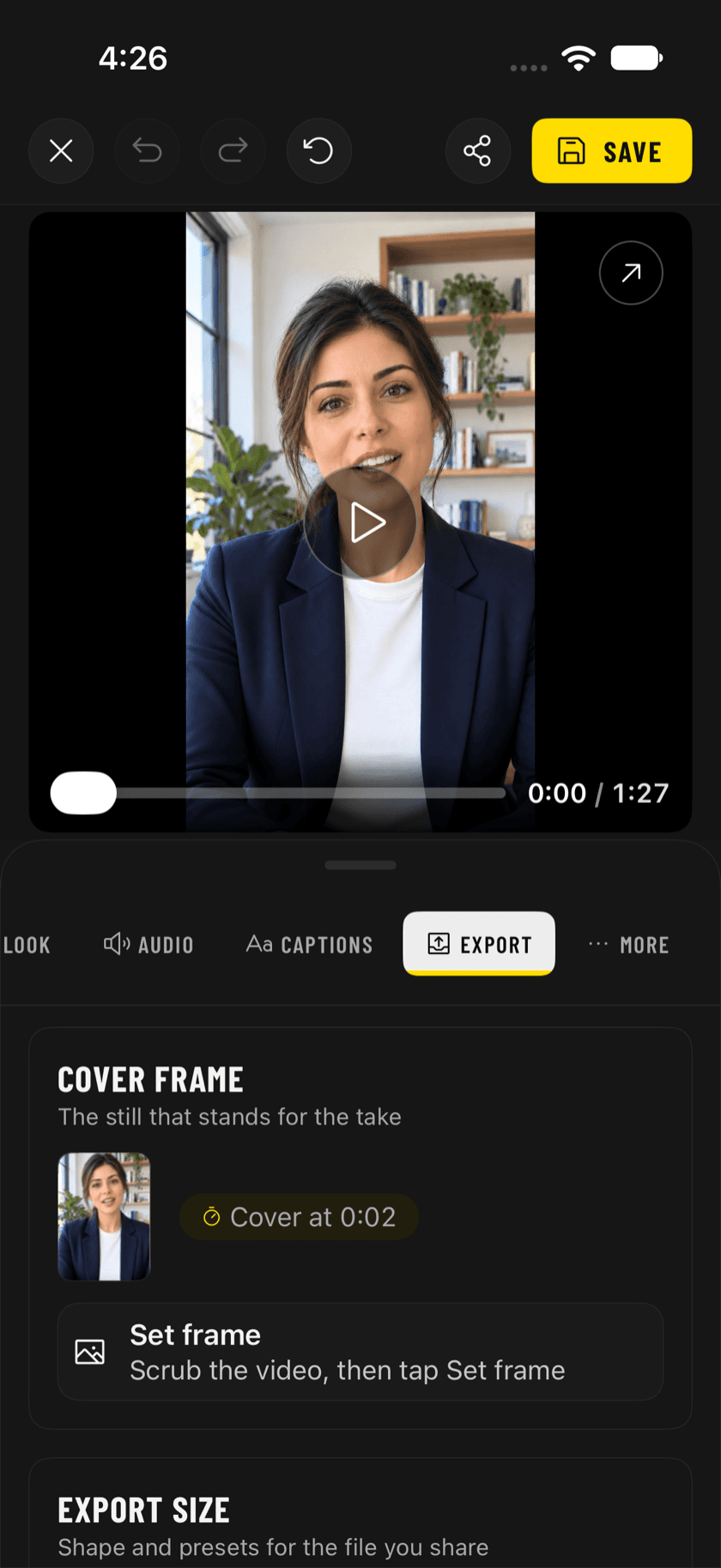Open the More tab

coord(629,945)
